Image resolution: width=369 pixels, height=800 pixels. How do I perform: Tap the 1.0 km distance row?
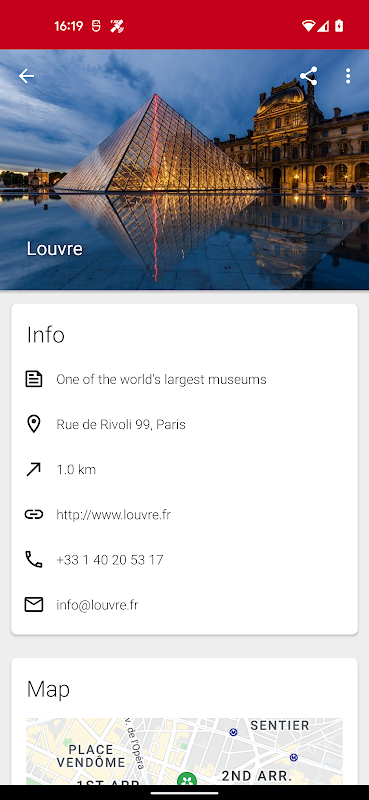pyautogui.click(x=184, y=469)
